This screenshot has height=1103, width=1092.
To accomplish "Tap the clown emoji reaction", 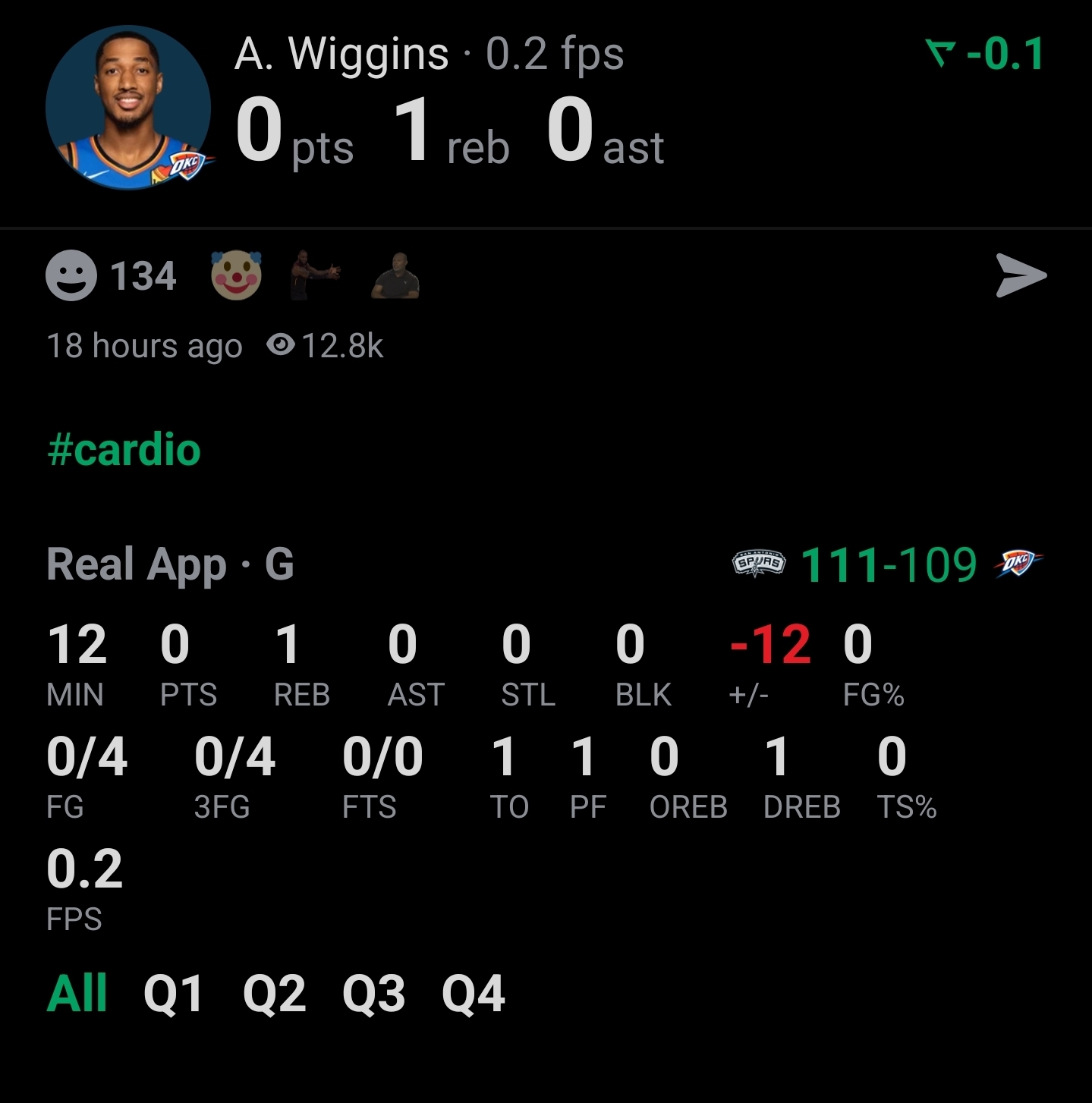I will pos(236,275).
